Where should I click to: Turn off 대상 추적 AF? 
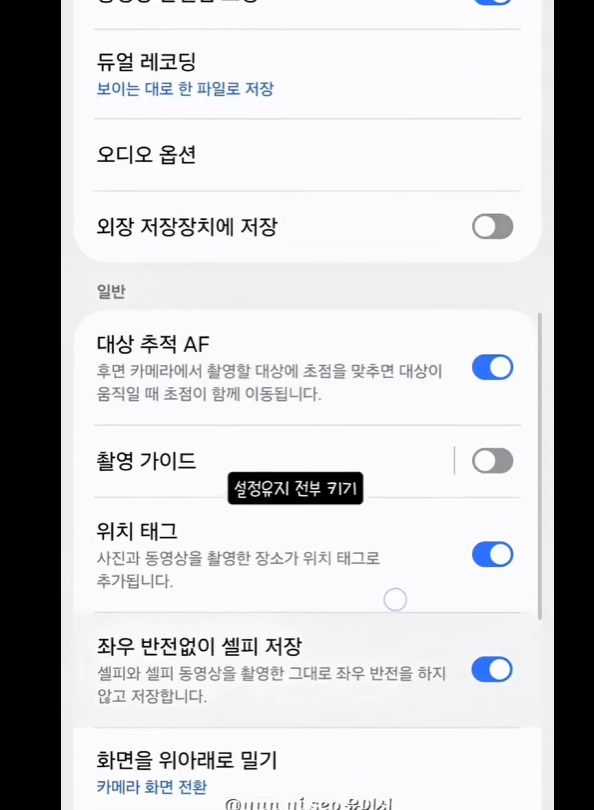pyautogui.click(x=492, y=368)
